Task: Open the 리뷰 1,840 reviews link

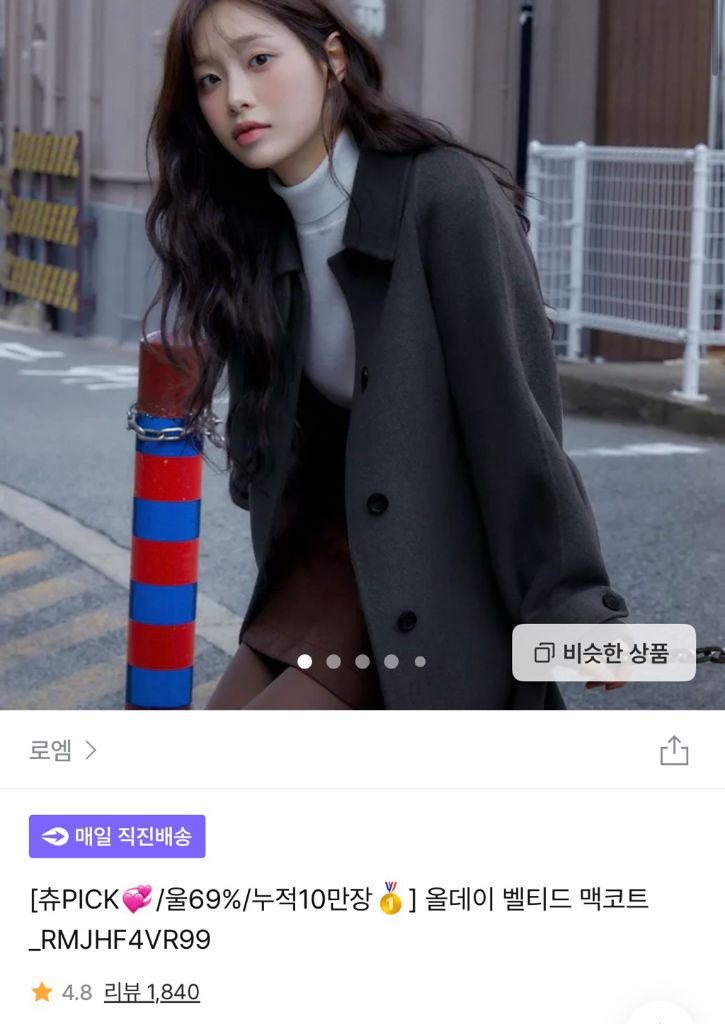Action: pyautogui.click(x=158, y=992)
